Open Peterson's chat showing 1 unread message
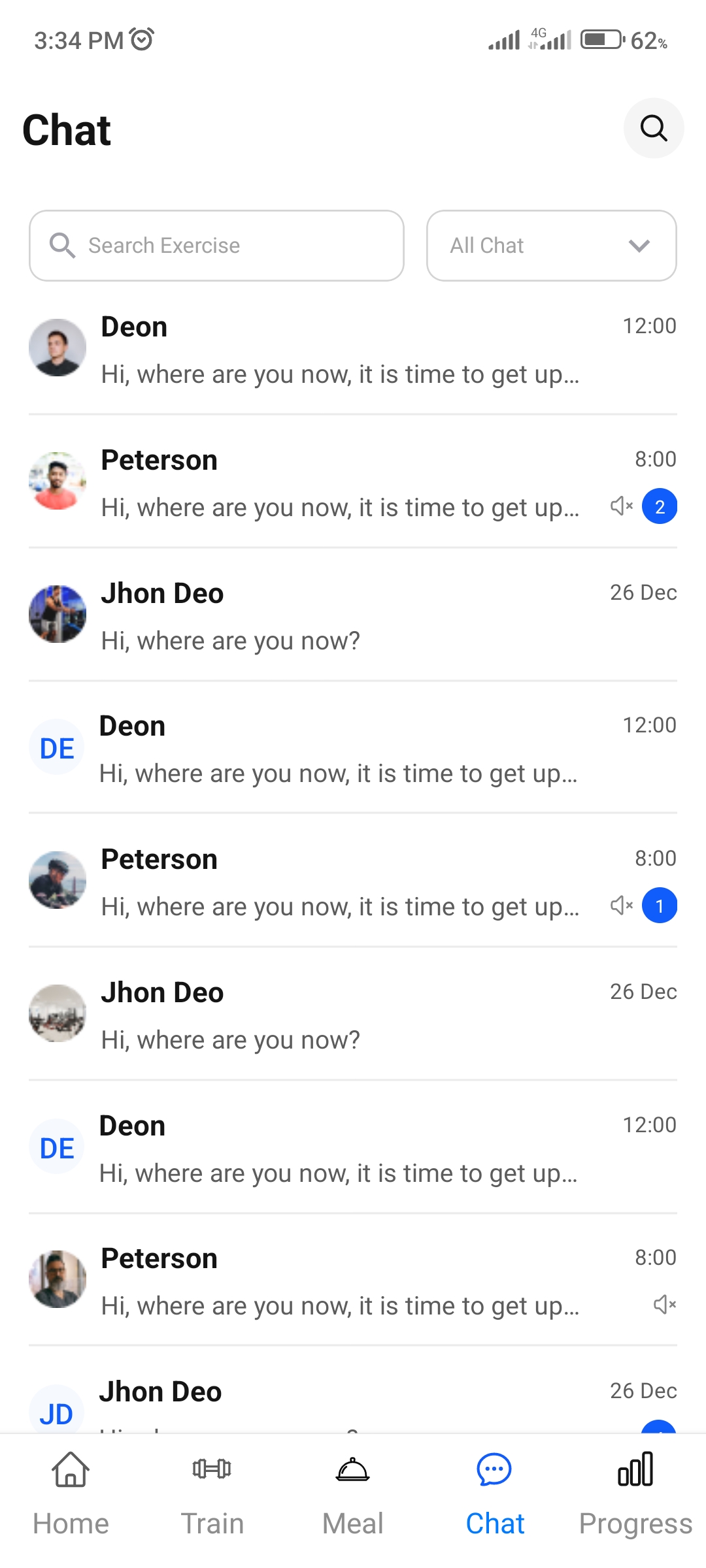Screen dimensions: 706x1568 point(340,882)
